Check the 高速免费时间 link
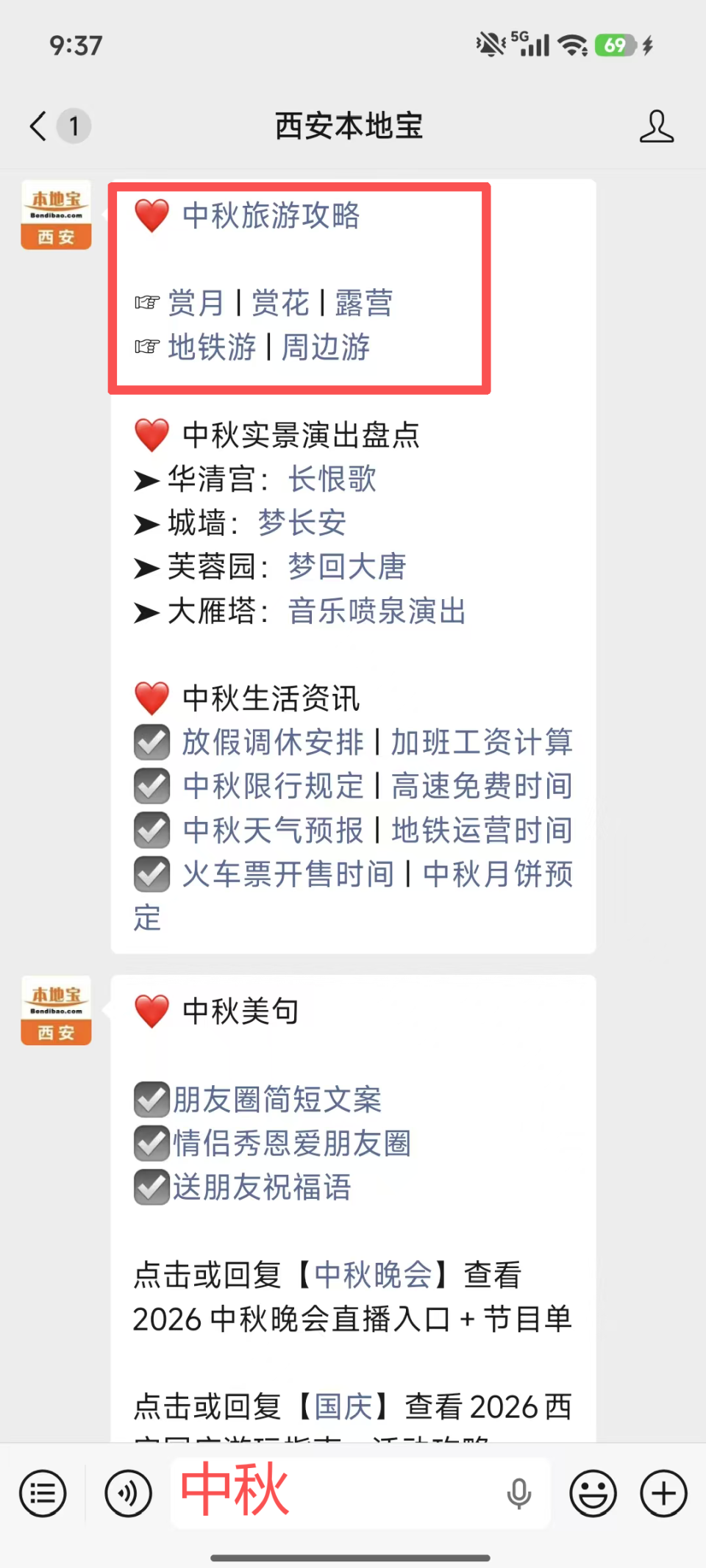 (482, 786)
